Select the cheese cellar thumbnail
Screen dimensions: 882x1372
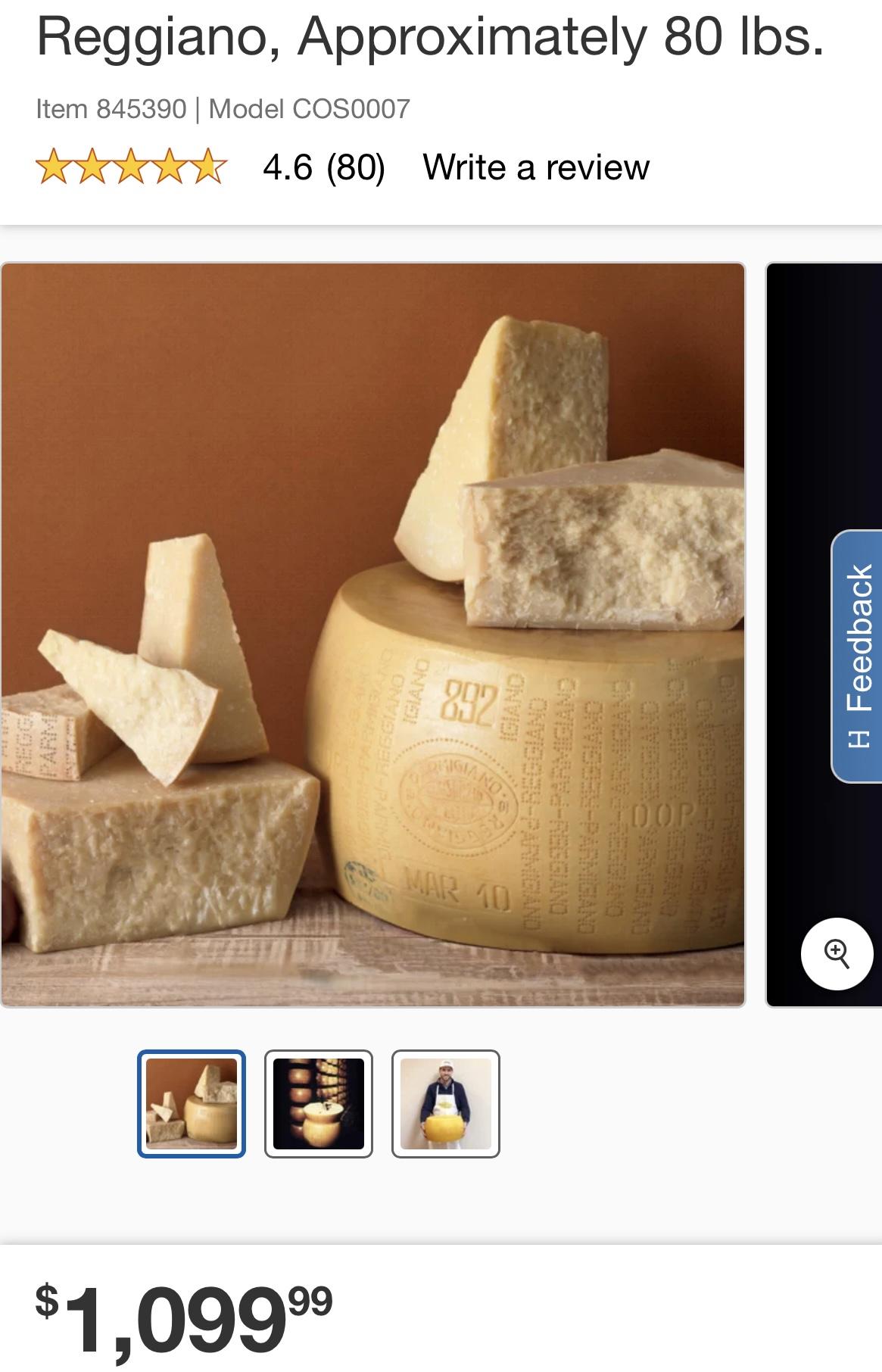coord(319,1103)
